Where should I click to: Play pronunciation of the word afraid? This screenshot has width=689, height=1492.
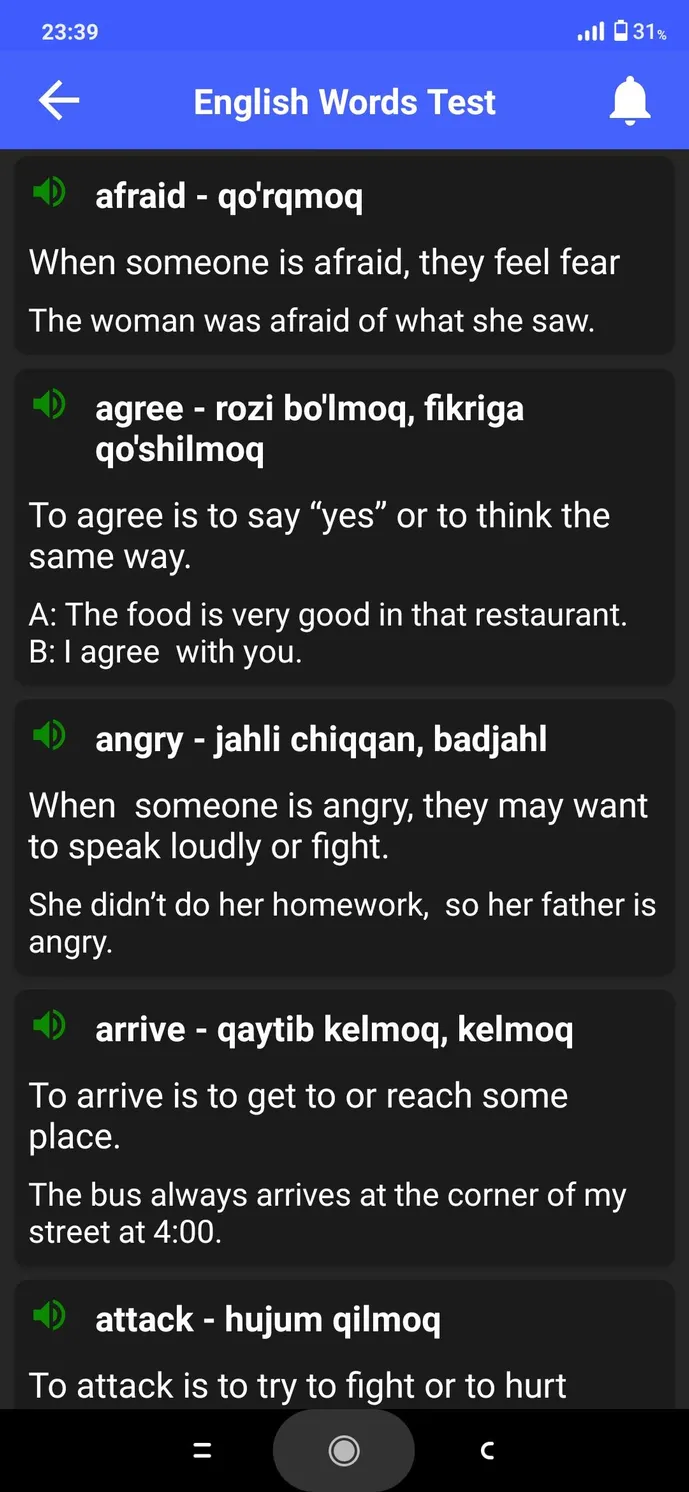(x=49, y=191)
